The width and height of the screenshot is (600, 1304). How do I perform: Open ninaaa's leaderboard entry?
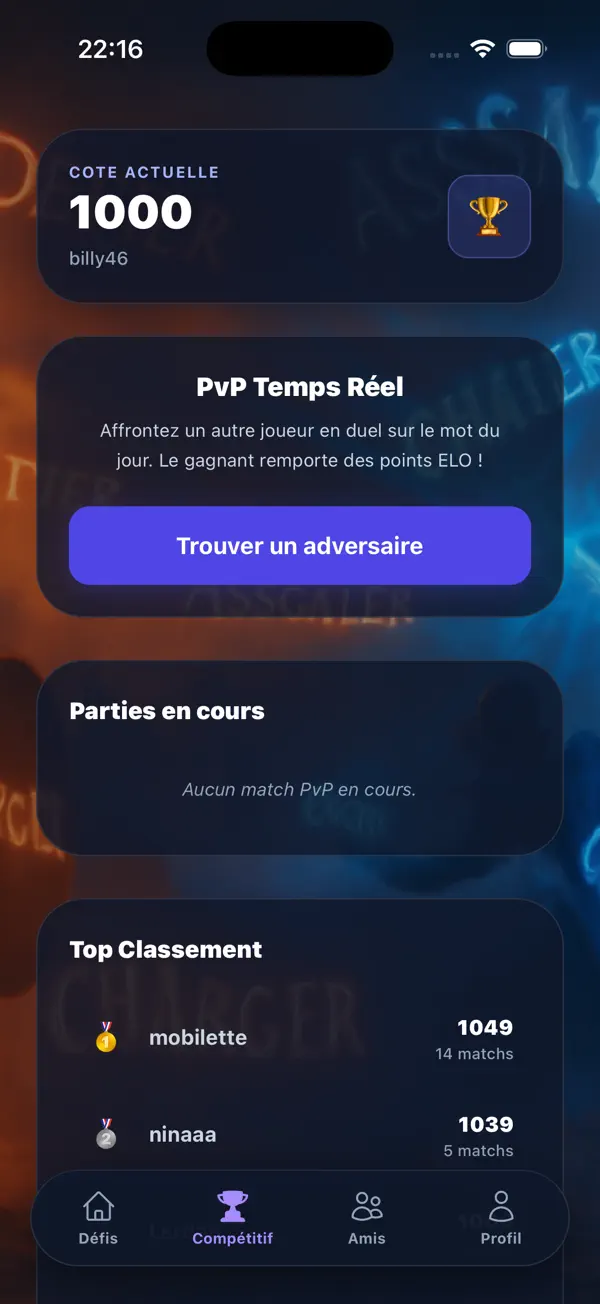click(x=300, y=1136)
